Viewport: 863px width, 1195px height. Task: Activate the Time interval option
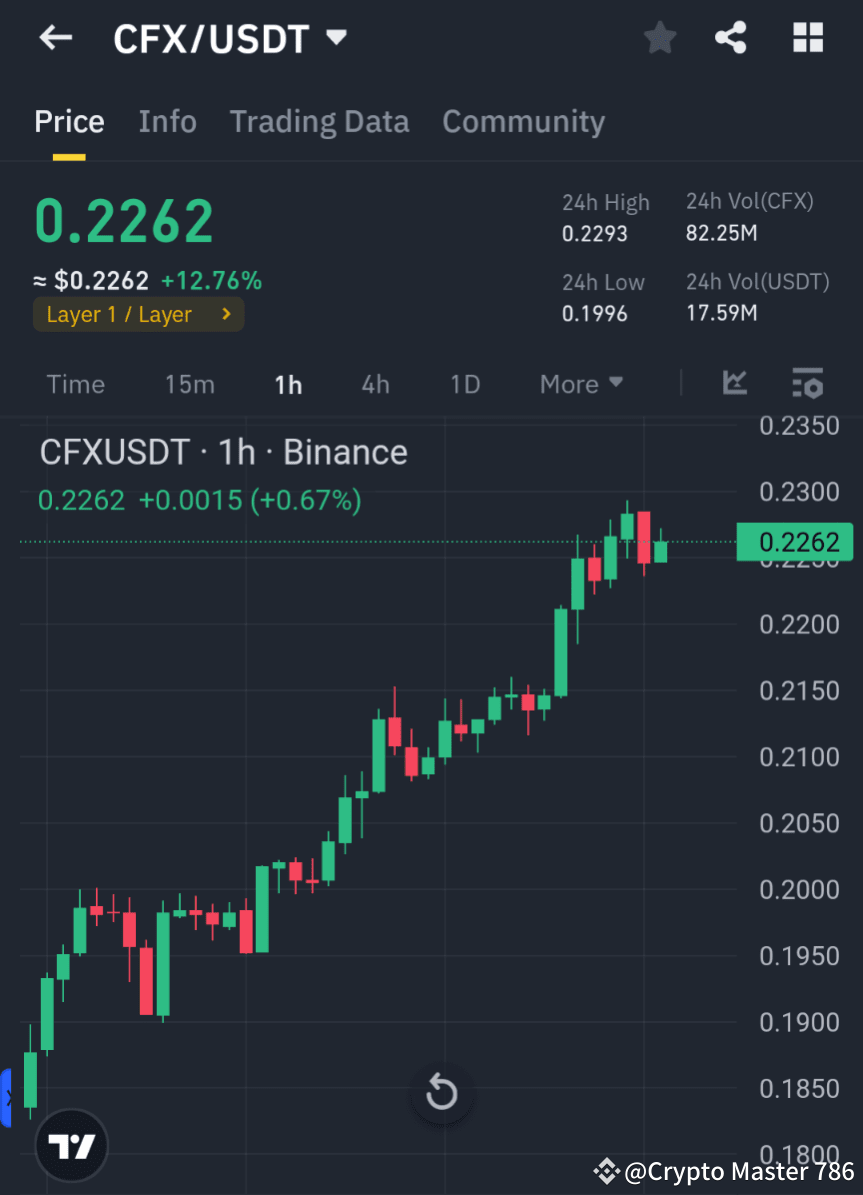pos(75,384)
